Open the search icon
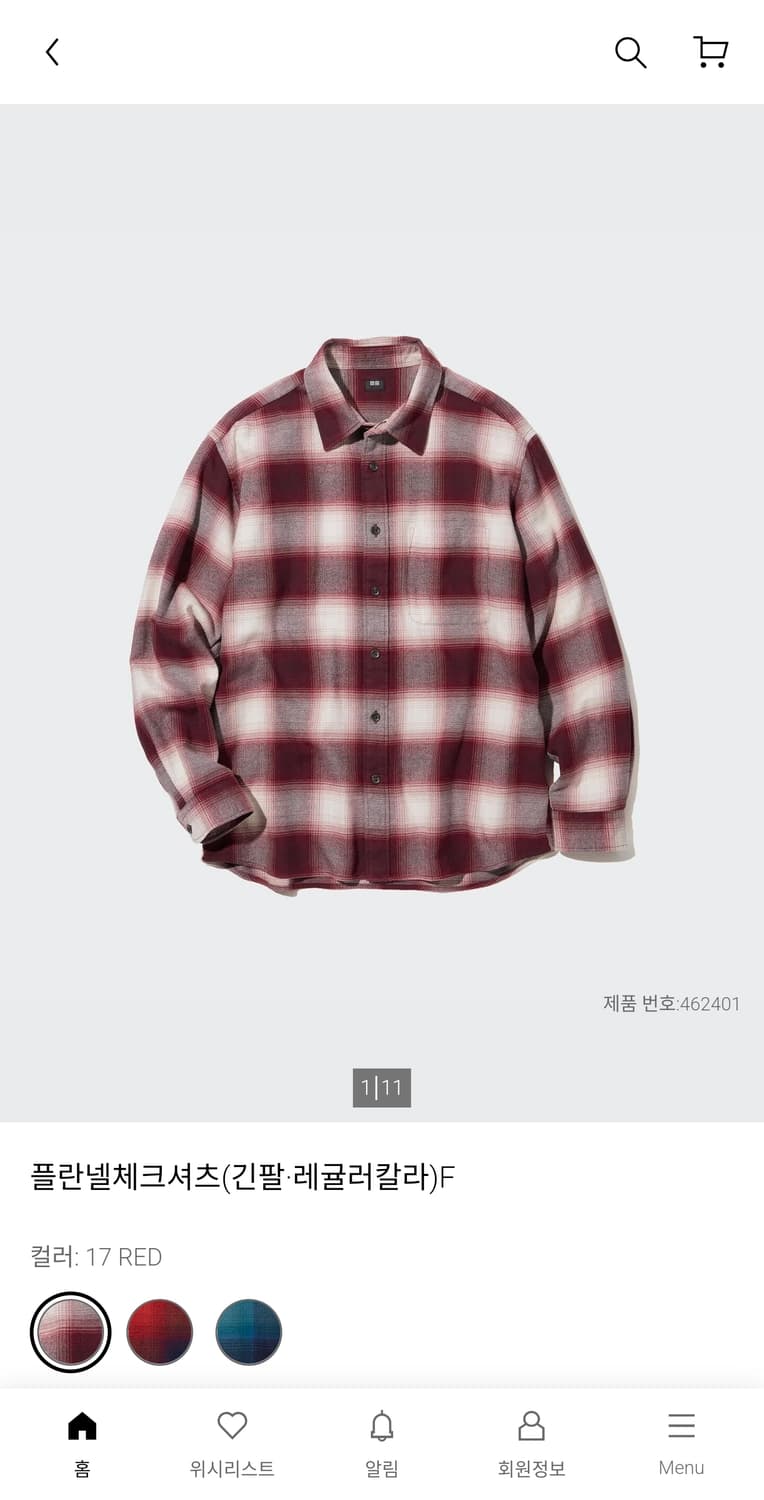Screen dimensions: 764x1500 point(630,53)
